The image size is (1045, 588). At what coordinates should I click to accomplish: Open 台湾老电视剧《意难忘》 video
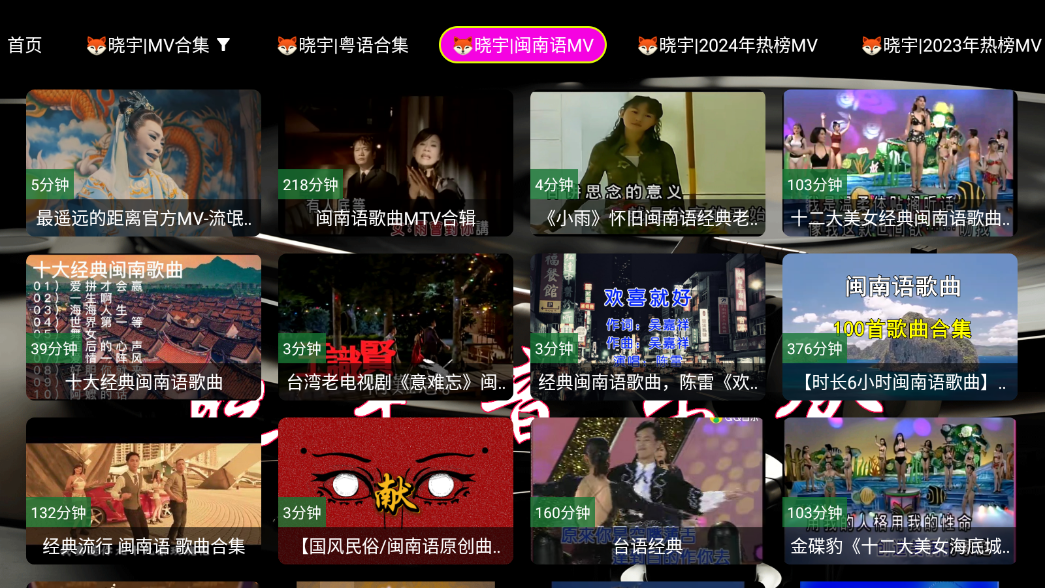click(396, 327)
